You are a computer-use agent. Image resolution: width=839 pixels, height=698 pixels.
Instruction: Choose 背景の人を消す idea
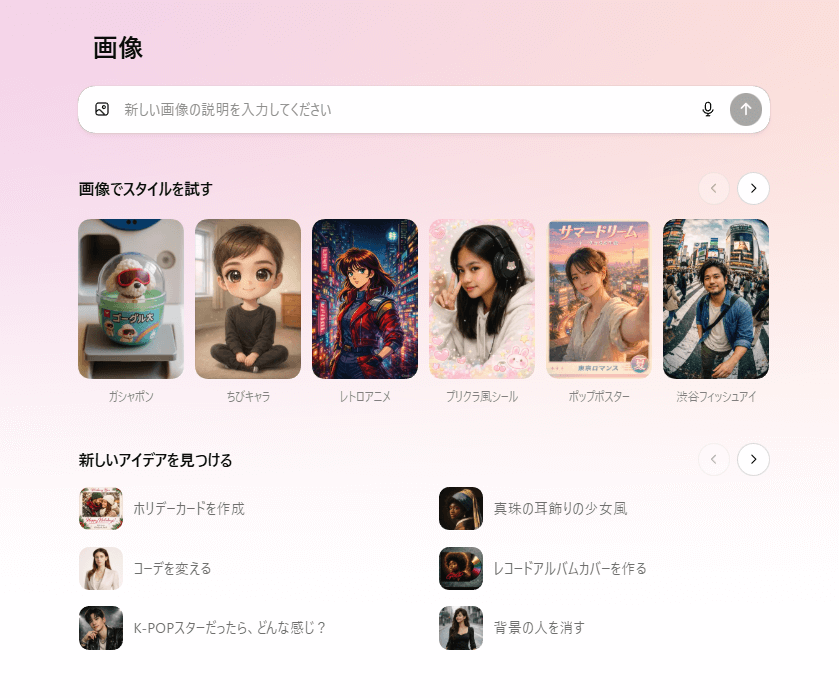click(539, 628)
